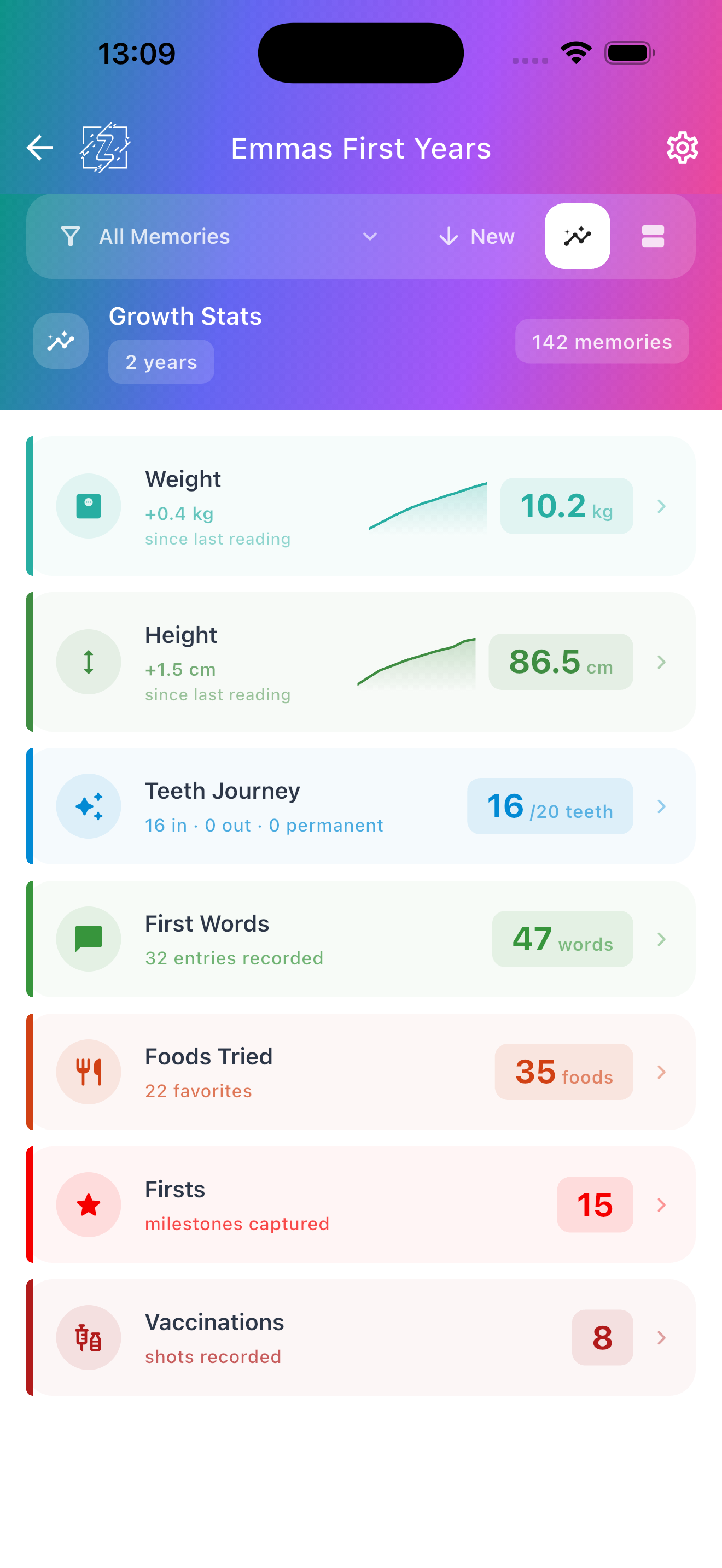
Task: Click the Firsts star icon
Action: (x=88, y=1204)
